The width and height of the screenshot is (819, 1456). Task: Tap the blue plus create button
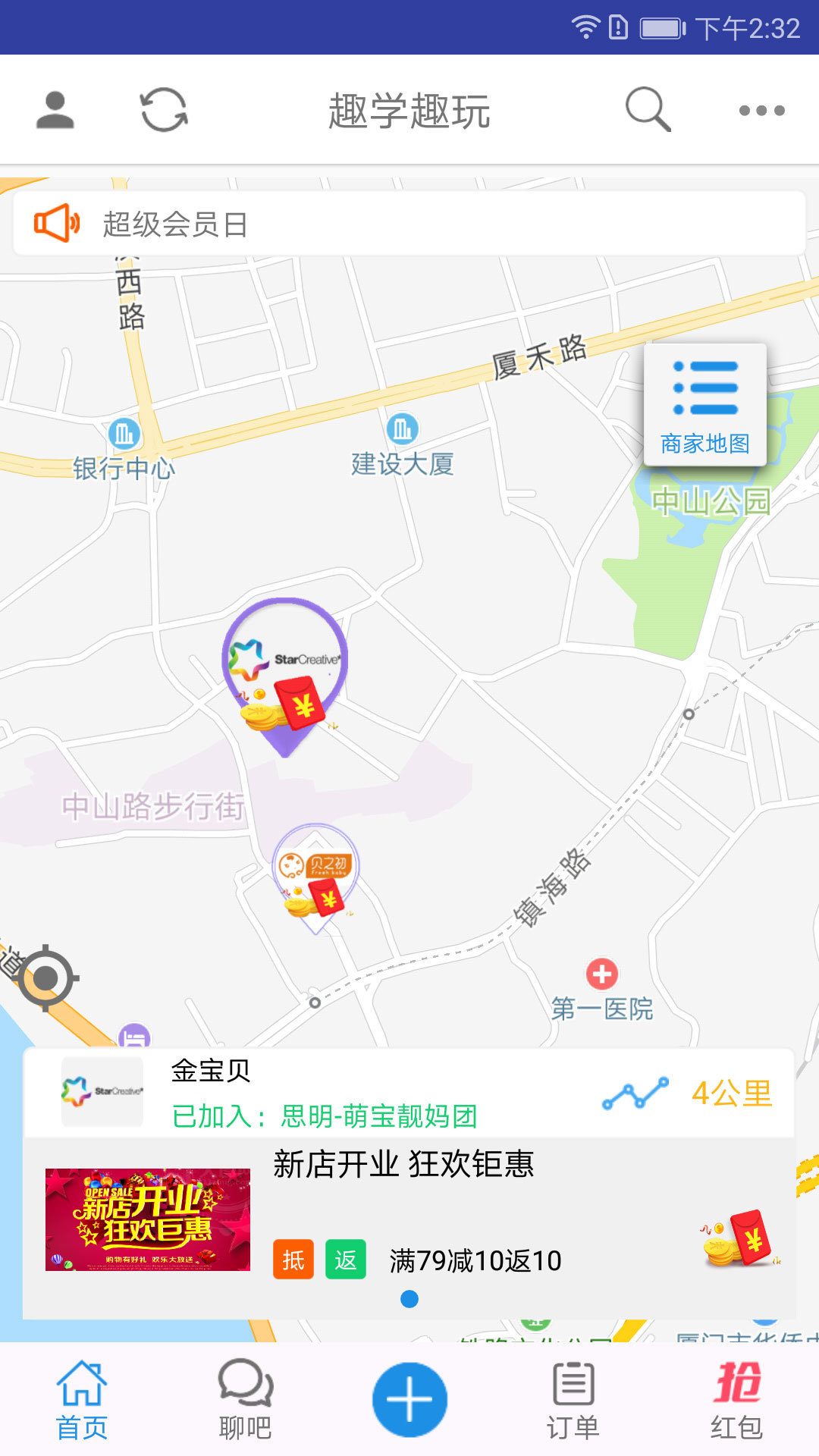coord(409,1398)
